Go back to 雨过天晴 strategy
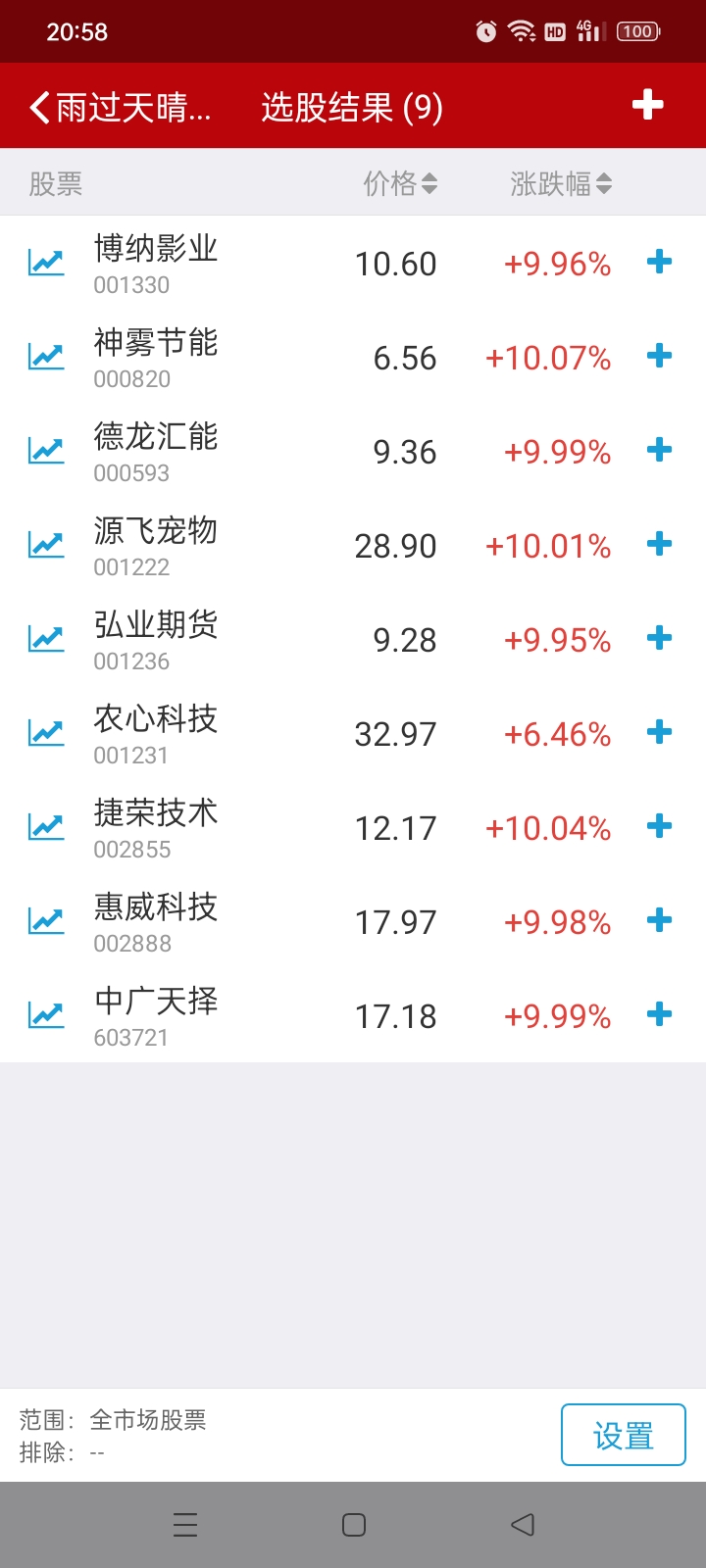Image resolution: width=706 pixels, height=1568 pixels. coord(120,107)
